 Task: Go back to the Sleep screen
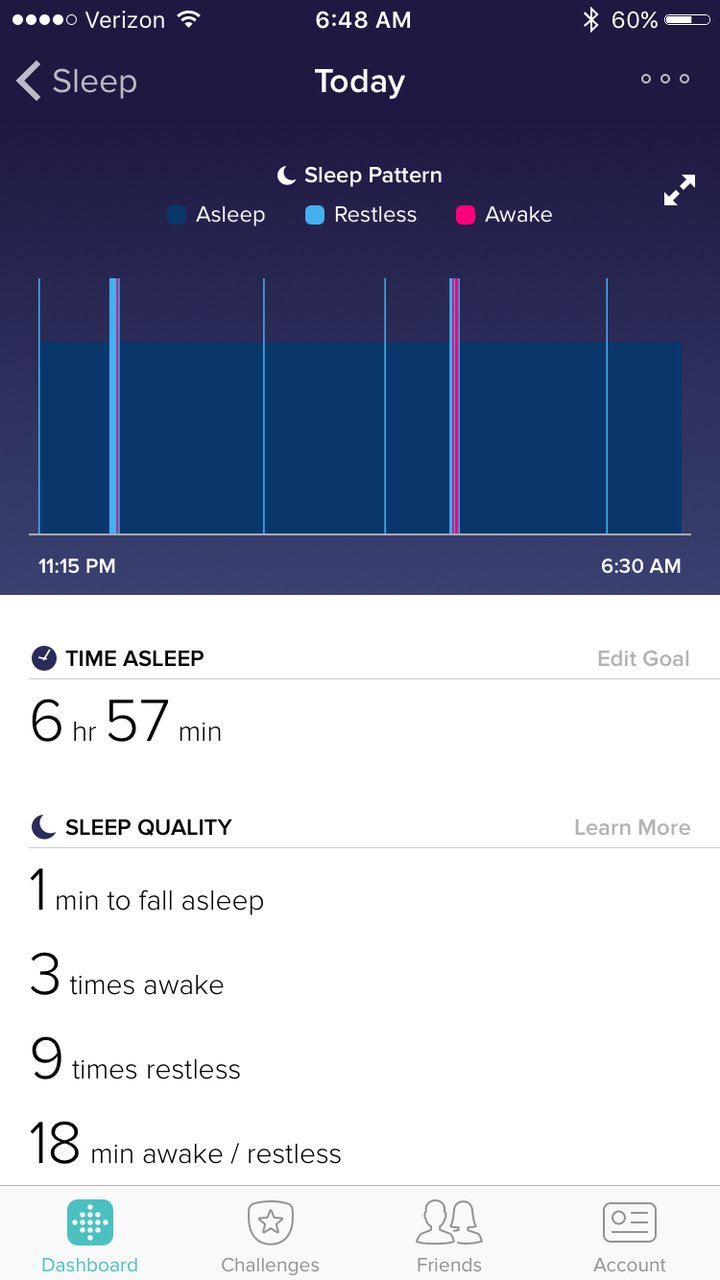coord(76,81)
